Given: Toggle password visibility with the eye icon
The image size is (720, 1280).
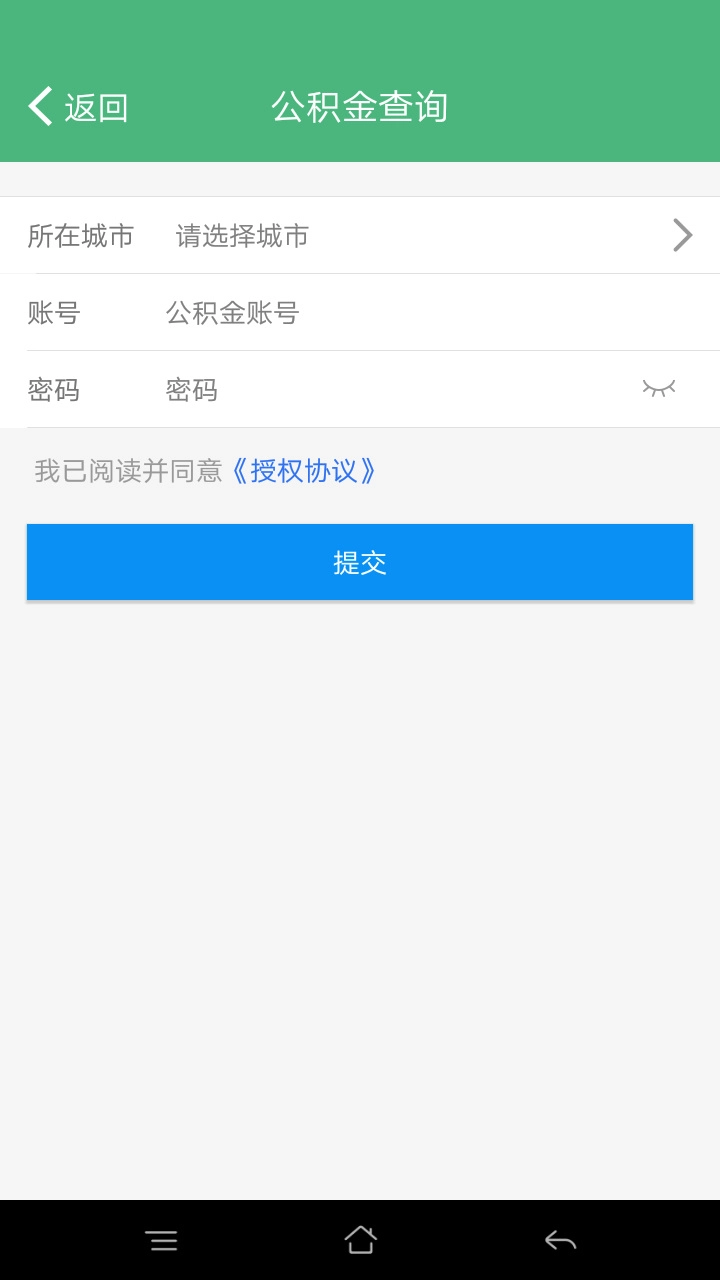Looking at the screenshot, I should [657, 389].
